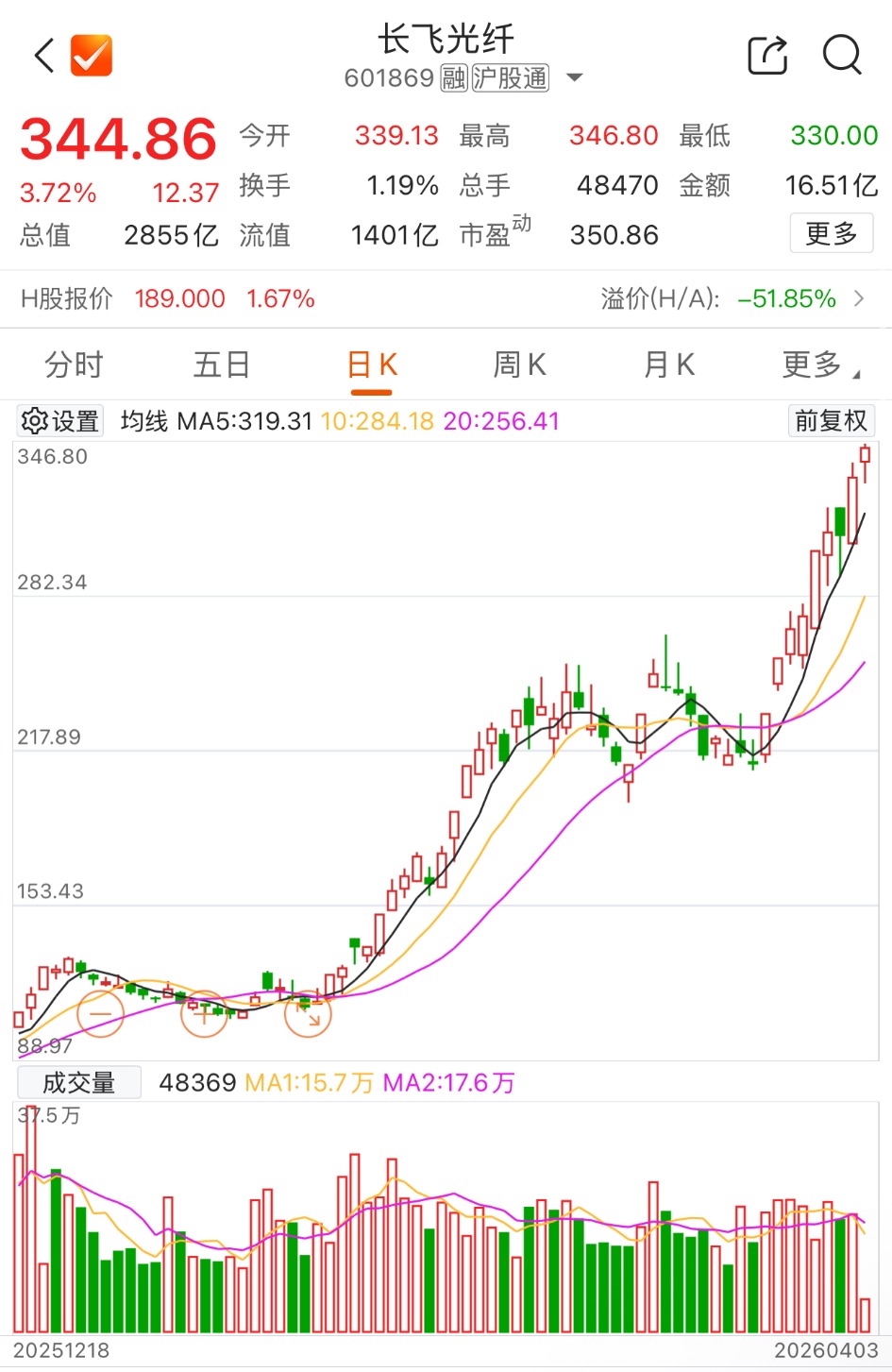
Task: Expand the H股报价 row chevron
Action: click(x=857, y=298)
